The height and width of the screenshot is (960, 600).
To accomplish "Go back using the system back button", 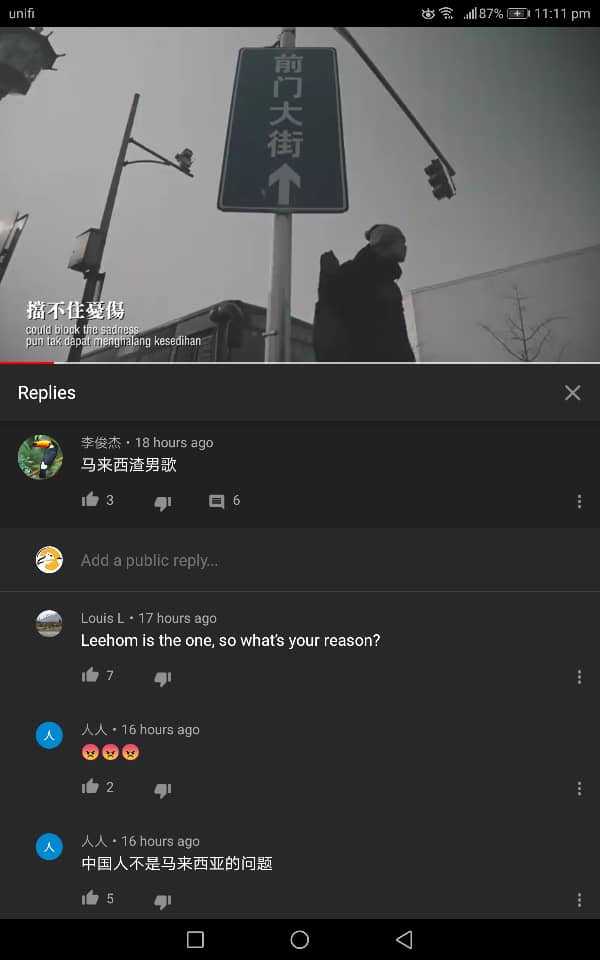I will [x=404, y=939].
